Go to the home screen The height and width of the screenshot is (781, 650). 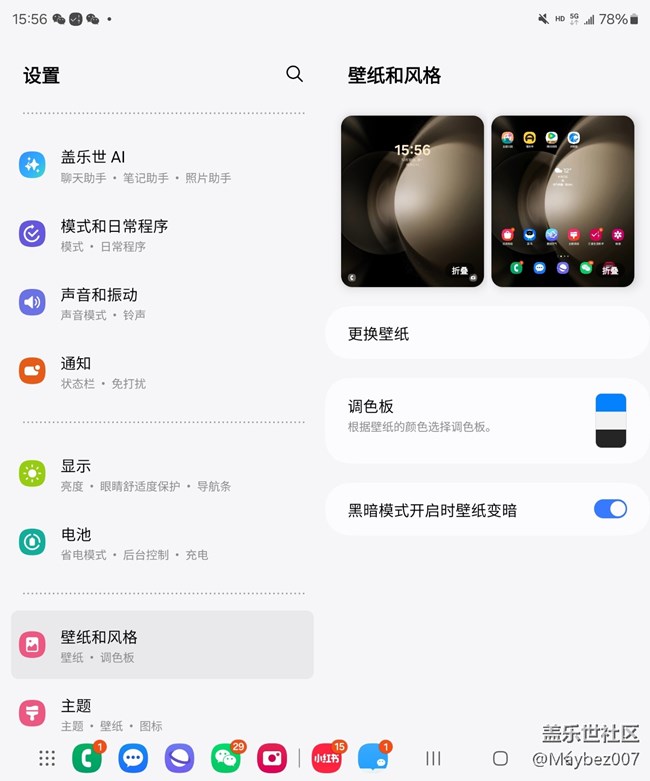click(500, 758)
